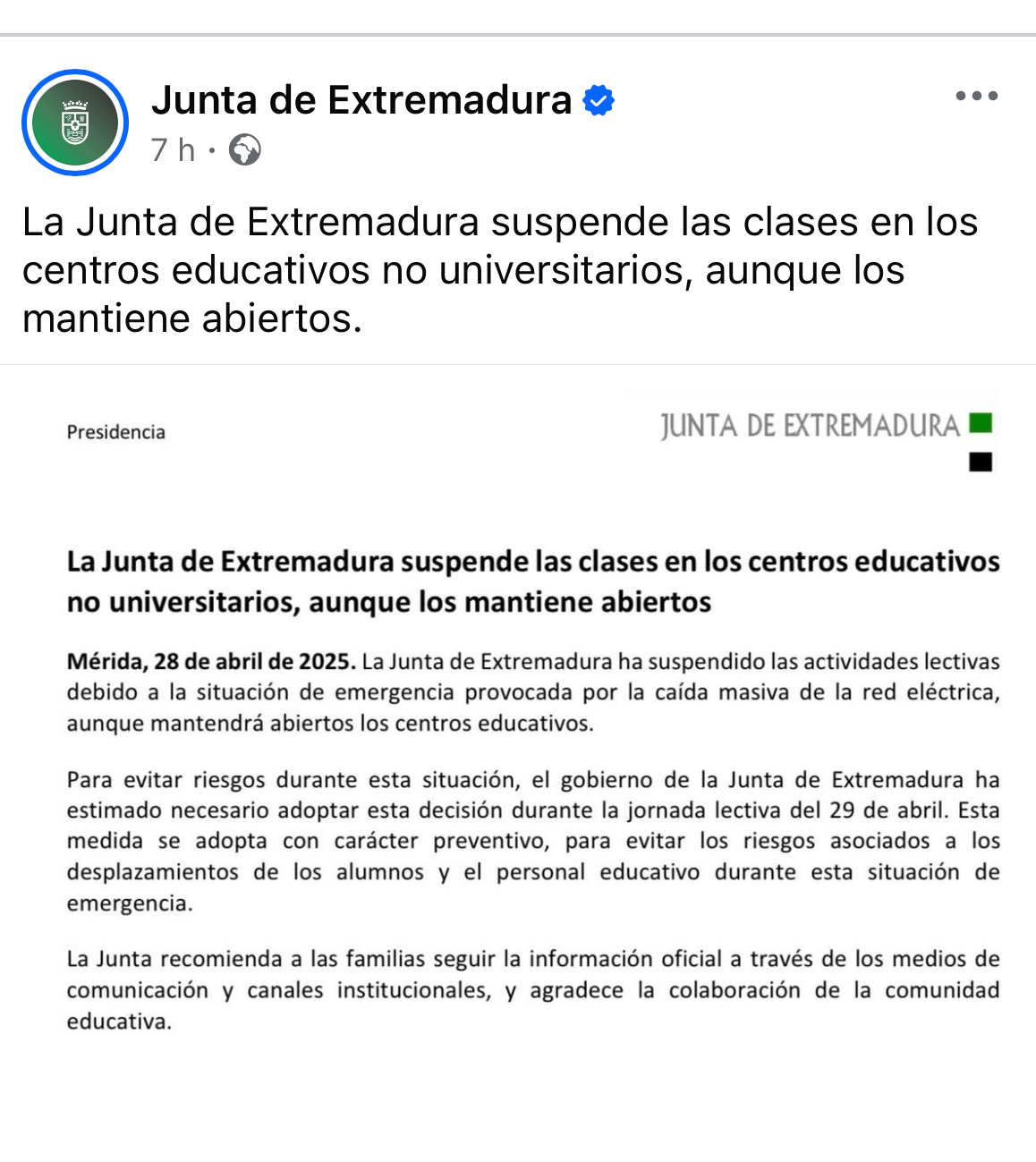Viewport: 1036px width, 1162px height.
Task: Tap the public audience globe icon
Action: tap(244, 149)
